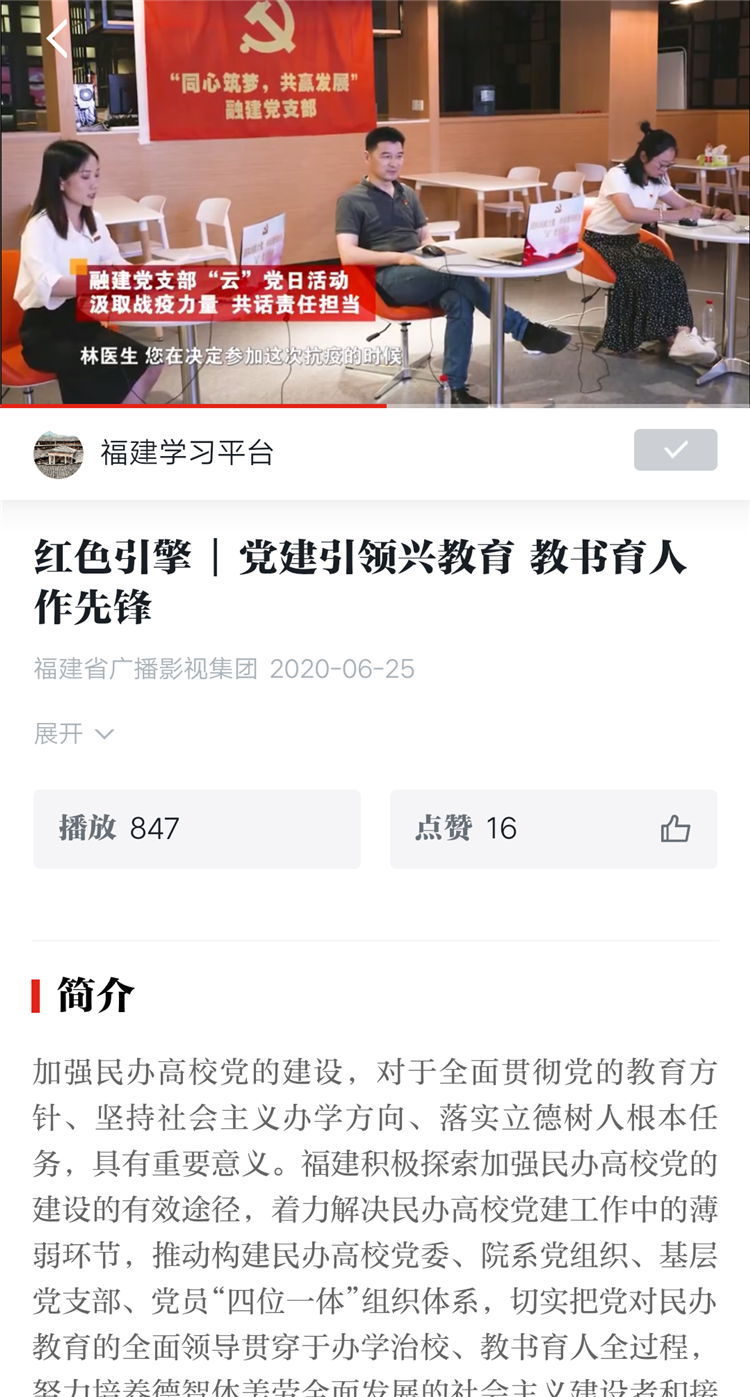Image resolution: width=750 pixels, height=1397 pixels.
Task: Go back using the arrow over the video
Action: (57, 38)
